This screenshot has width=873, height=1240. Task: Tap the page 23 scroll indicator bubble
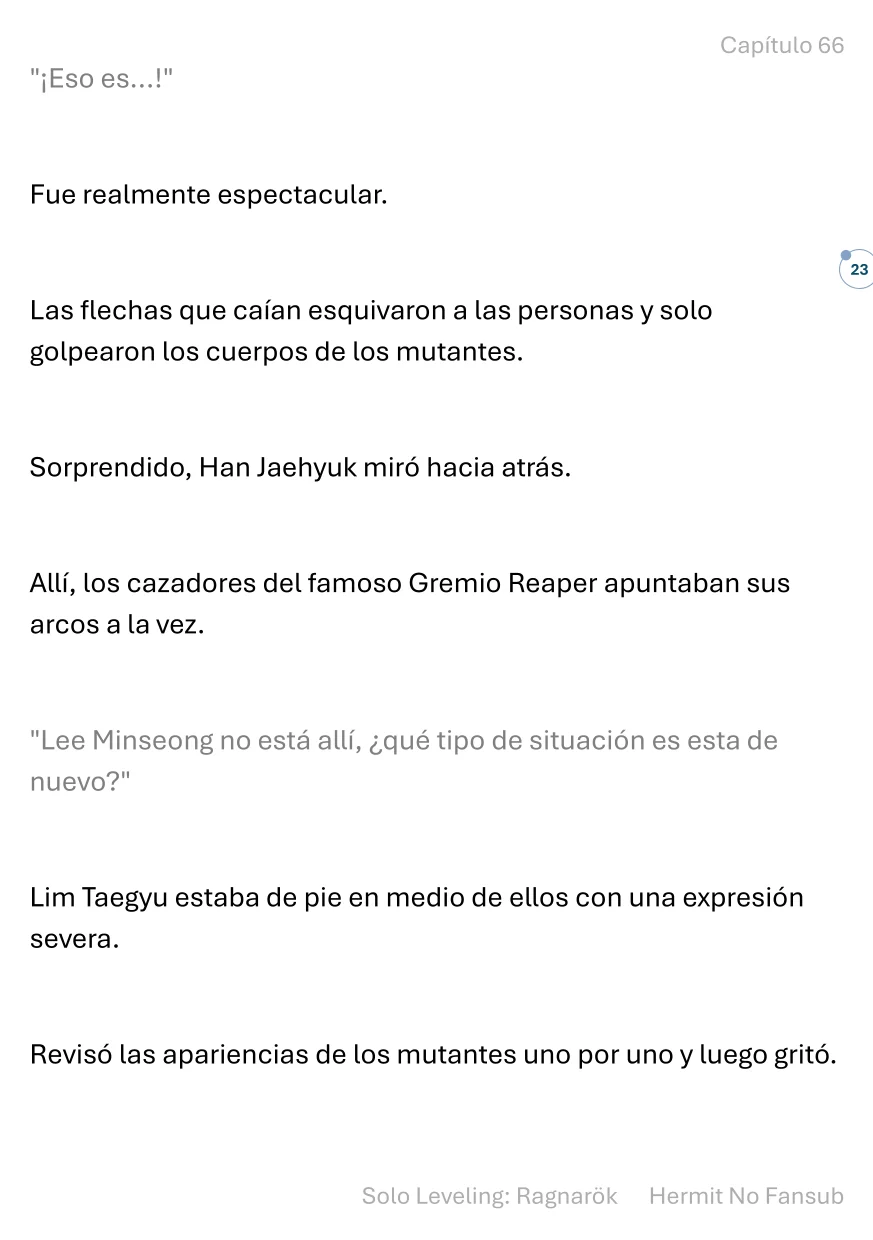(858, 270)
